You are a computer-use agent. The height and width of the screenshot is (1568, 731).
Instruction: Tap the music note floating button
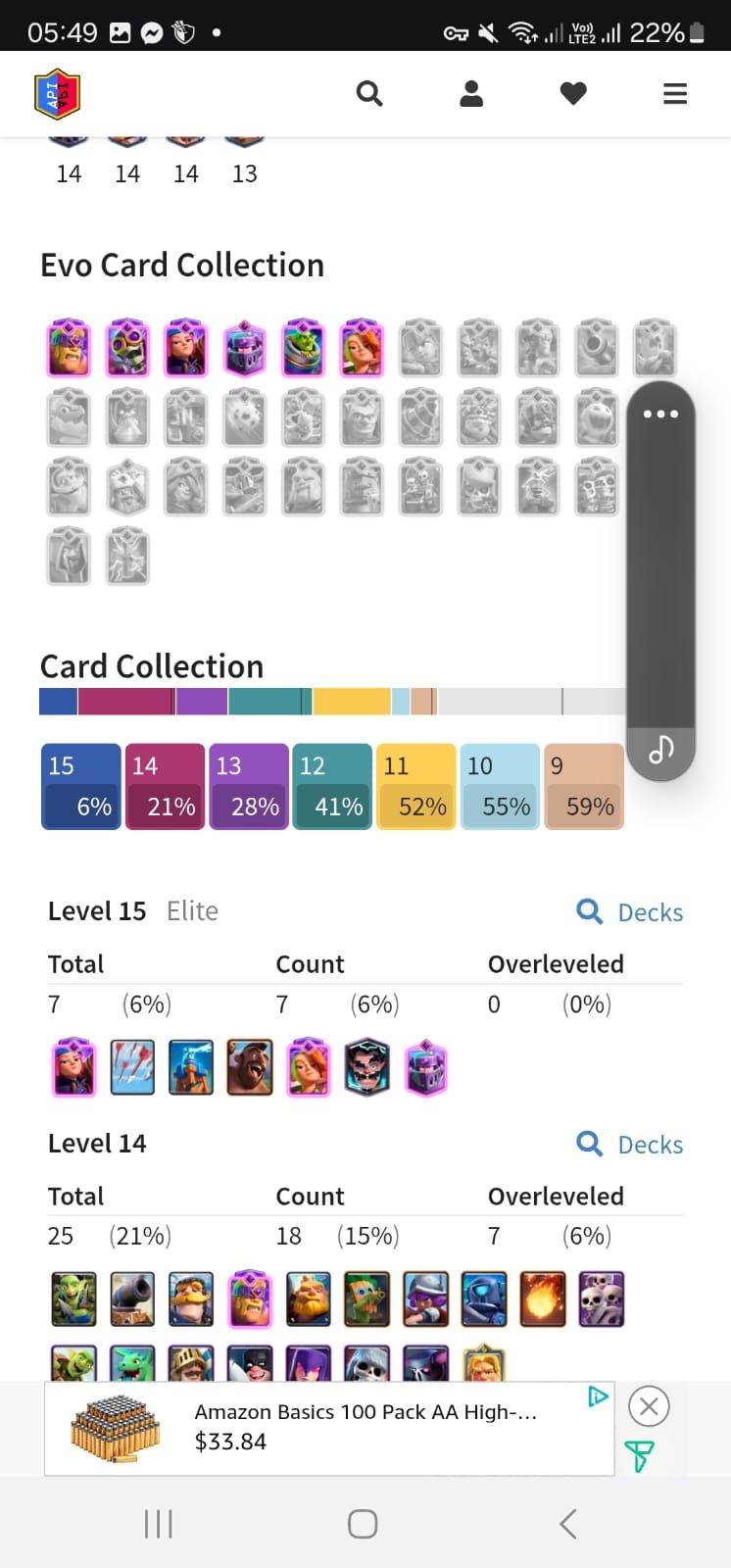click(x=661, y=750)
